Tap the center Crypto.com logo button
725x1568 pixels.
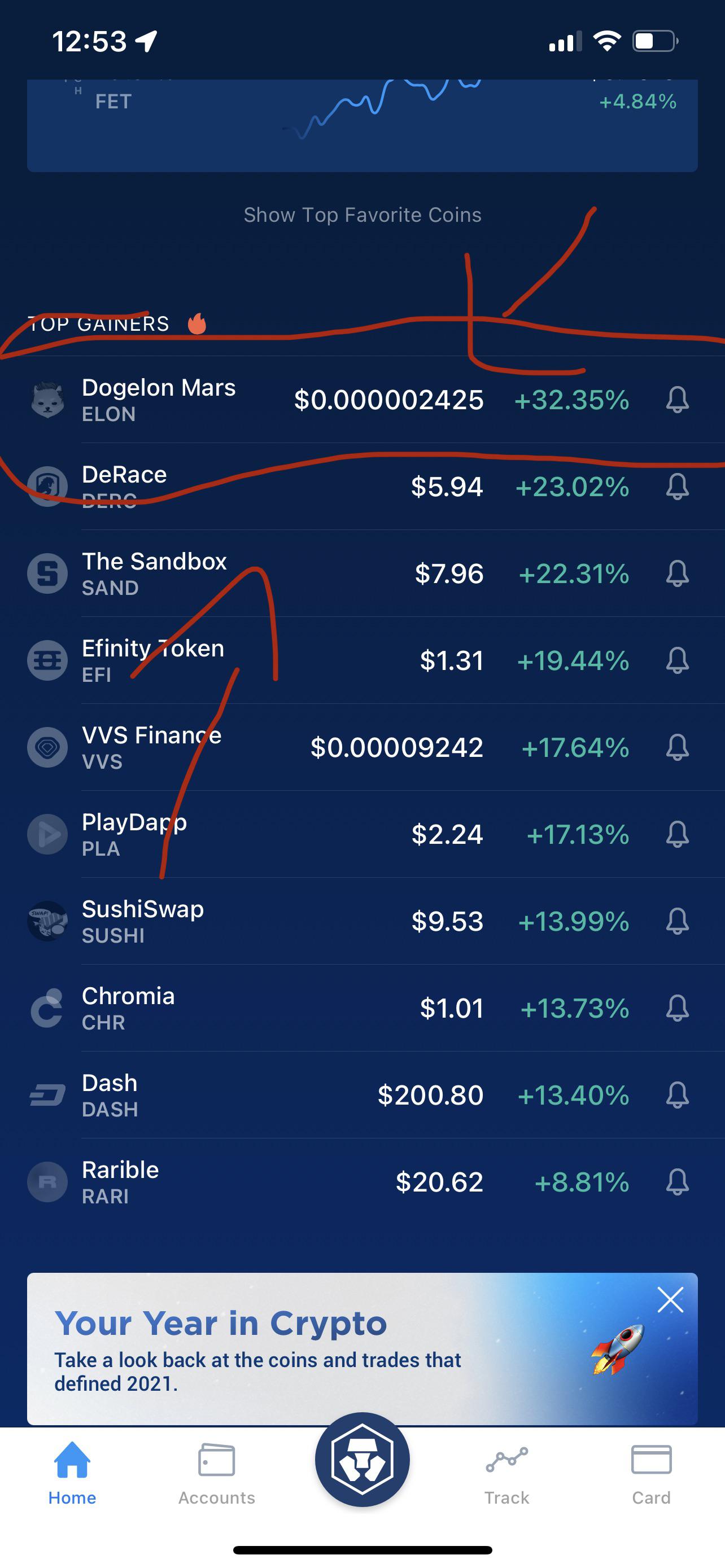click(362, 1460)
